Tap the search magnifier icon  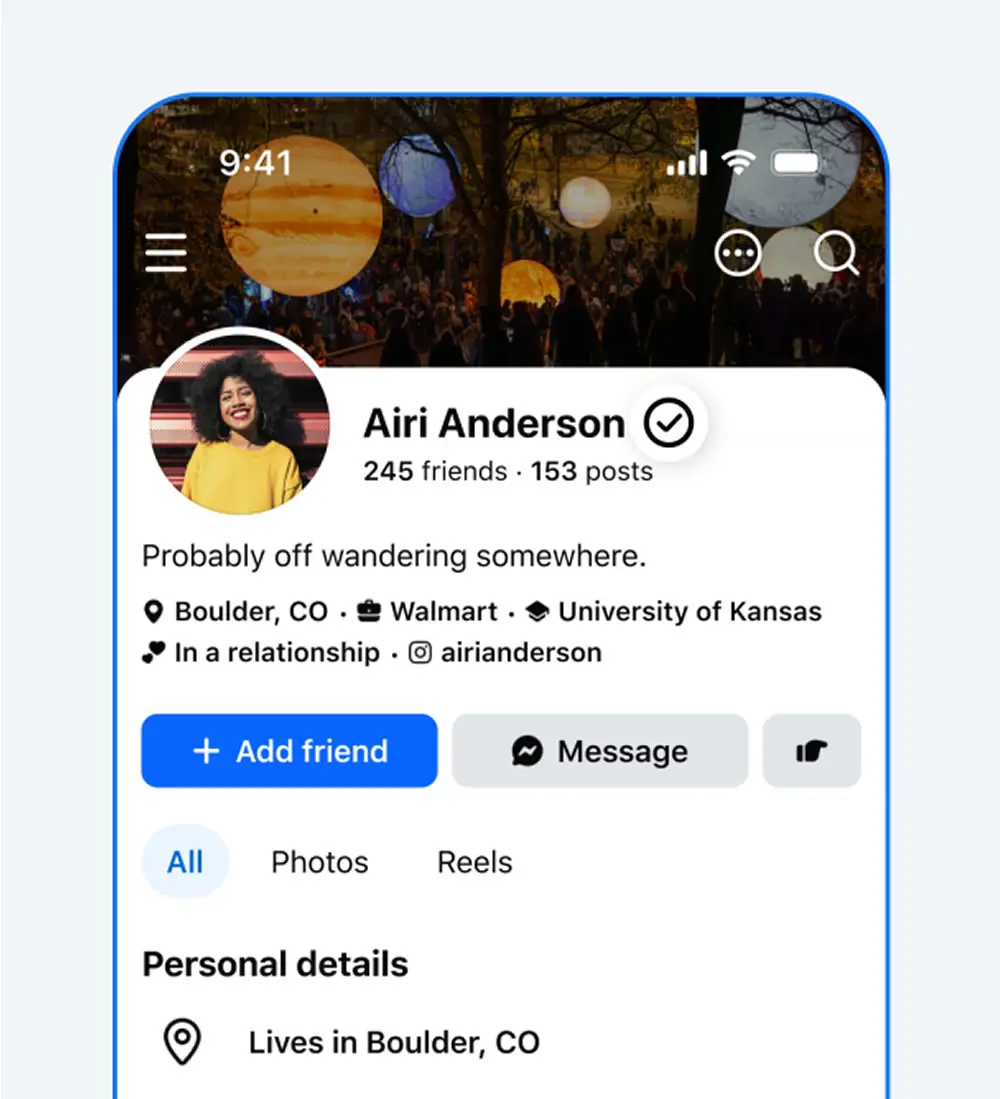(x=837, y=252)
